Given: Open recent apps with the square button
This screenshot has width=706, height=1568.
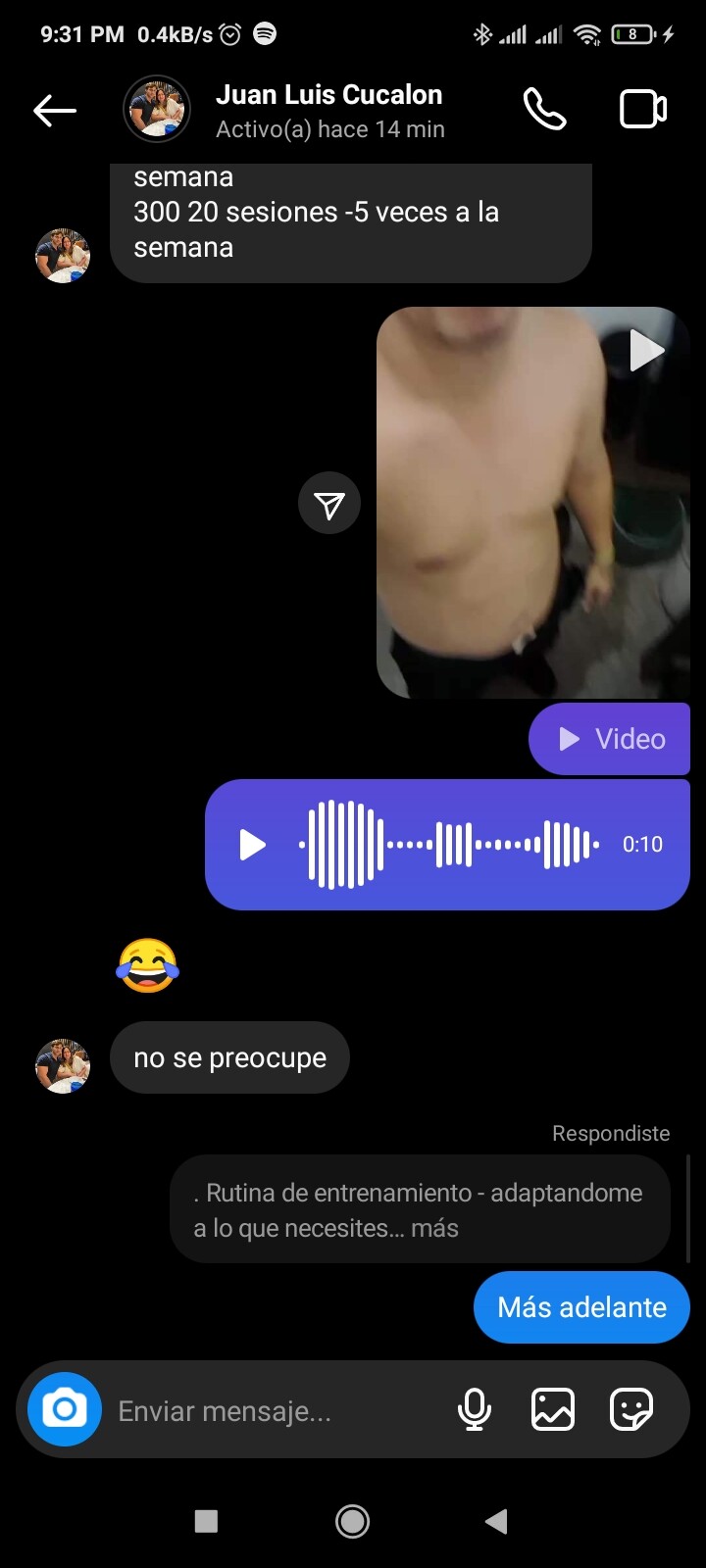Looking at the screenshot, I should pyautogui.click(x=206, y=1521).
